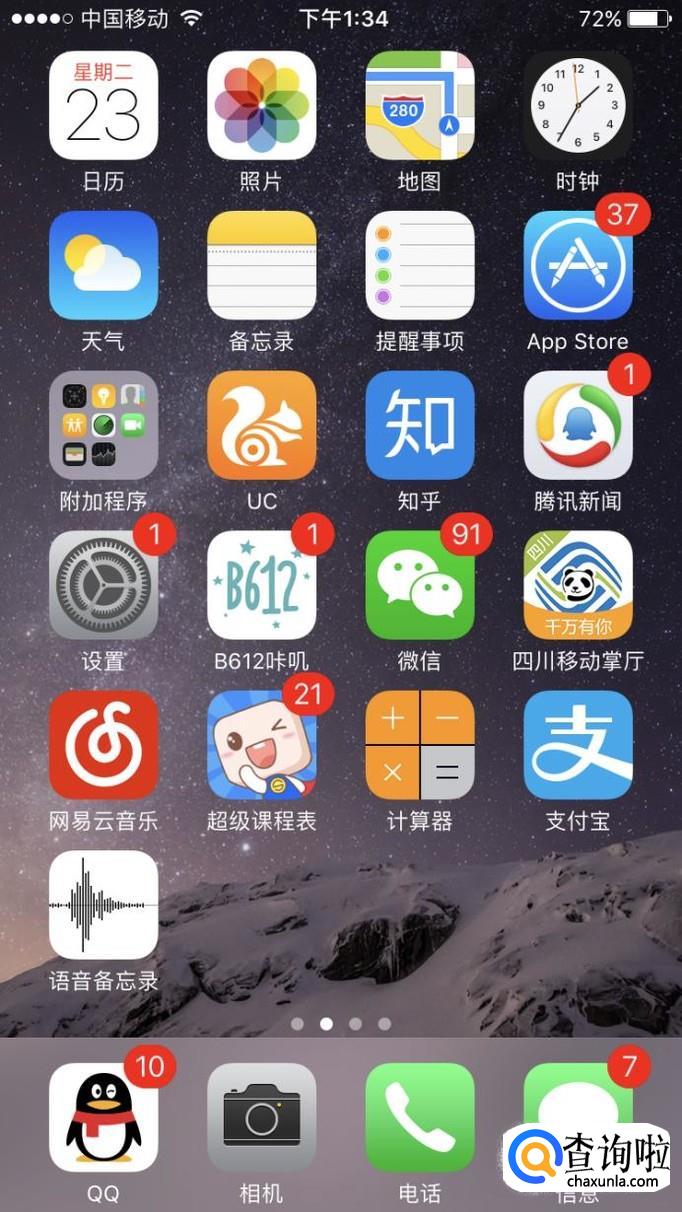Open the 日历 calendar app
The height and width of the screenshot is (1212, 682).
103,106
